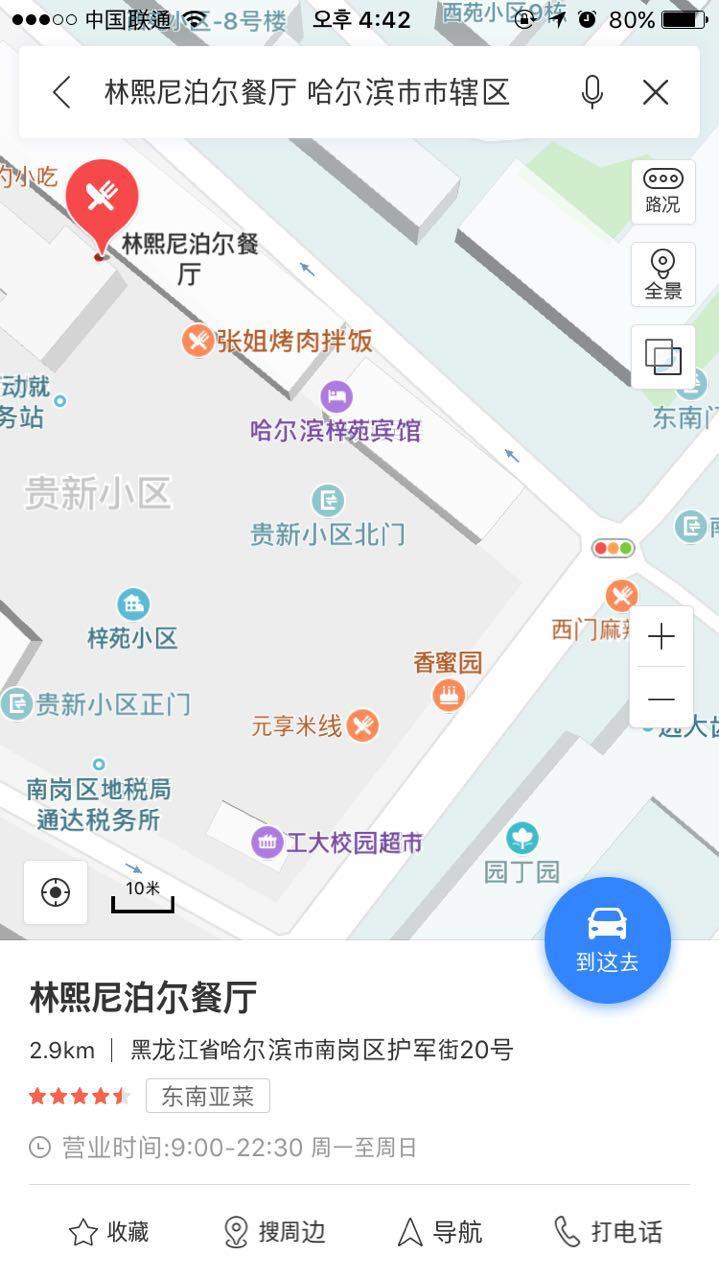This screenshot has height=1280, width=719.
Task: Toggle the 路况 traffic layer
Action: coord(663,191)
